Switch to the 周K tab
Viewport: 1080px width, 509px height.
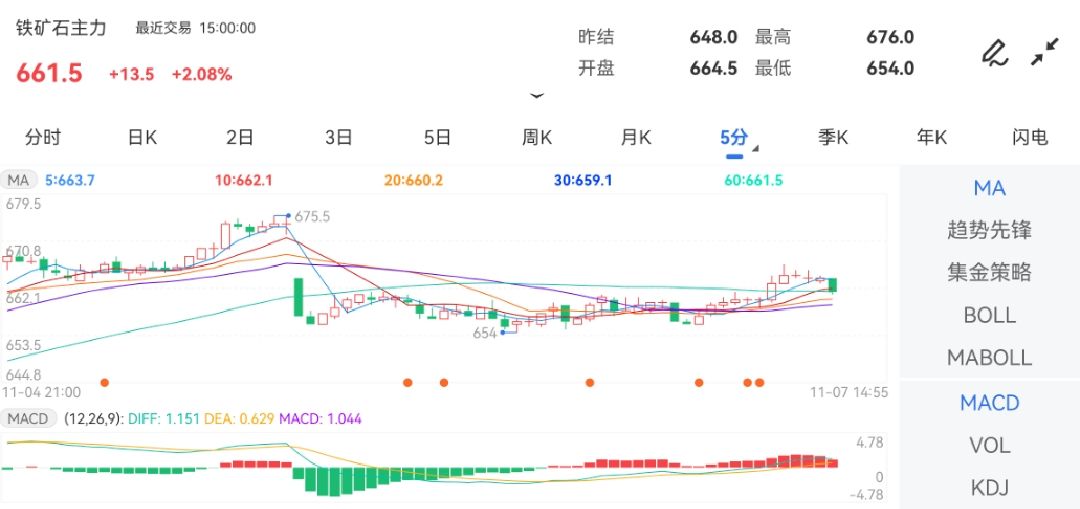pos(537,138)
